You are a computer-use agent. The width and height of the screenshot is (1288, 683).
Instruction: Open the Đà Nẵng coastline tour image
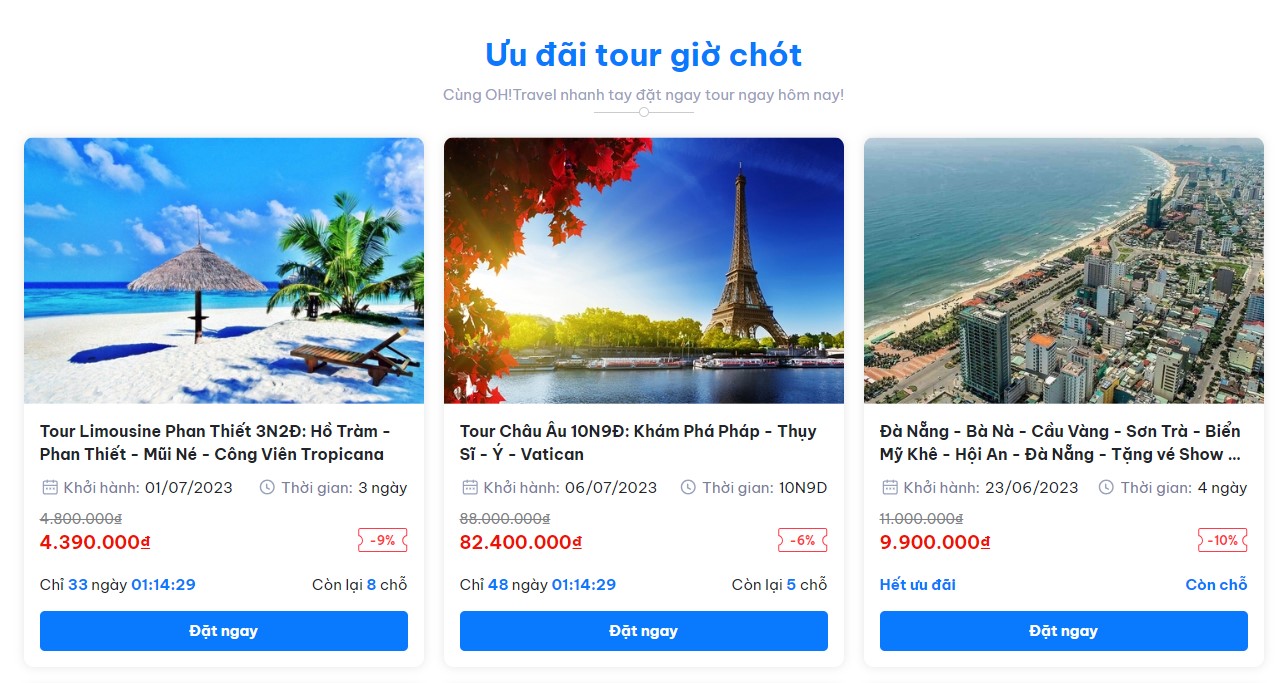pos(1063,270)
